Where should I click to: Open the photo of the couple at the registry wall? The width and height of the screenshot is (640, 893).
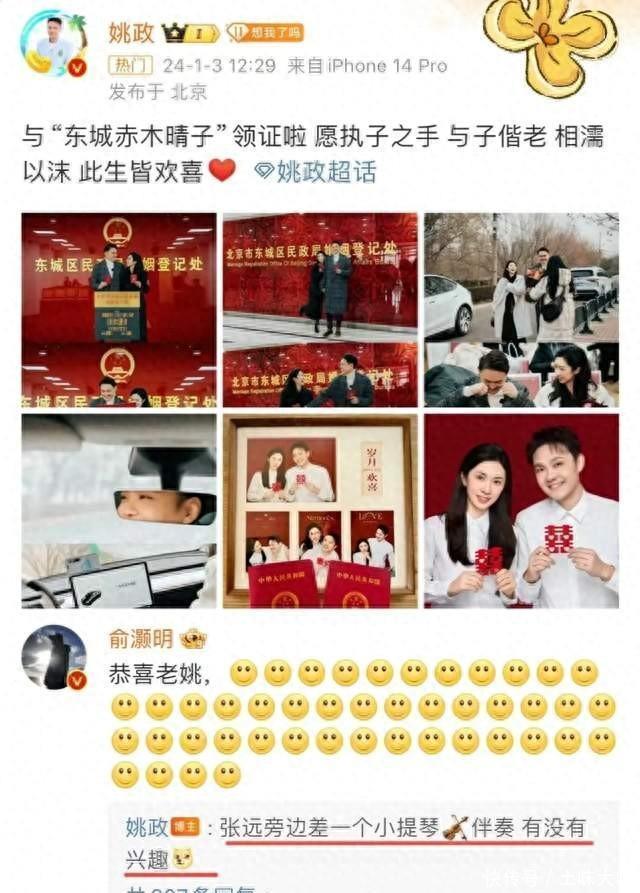(x=320, y=310)
